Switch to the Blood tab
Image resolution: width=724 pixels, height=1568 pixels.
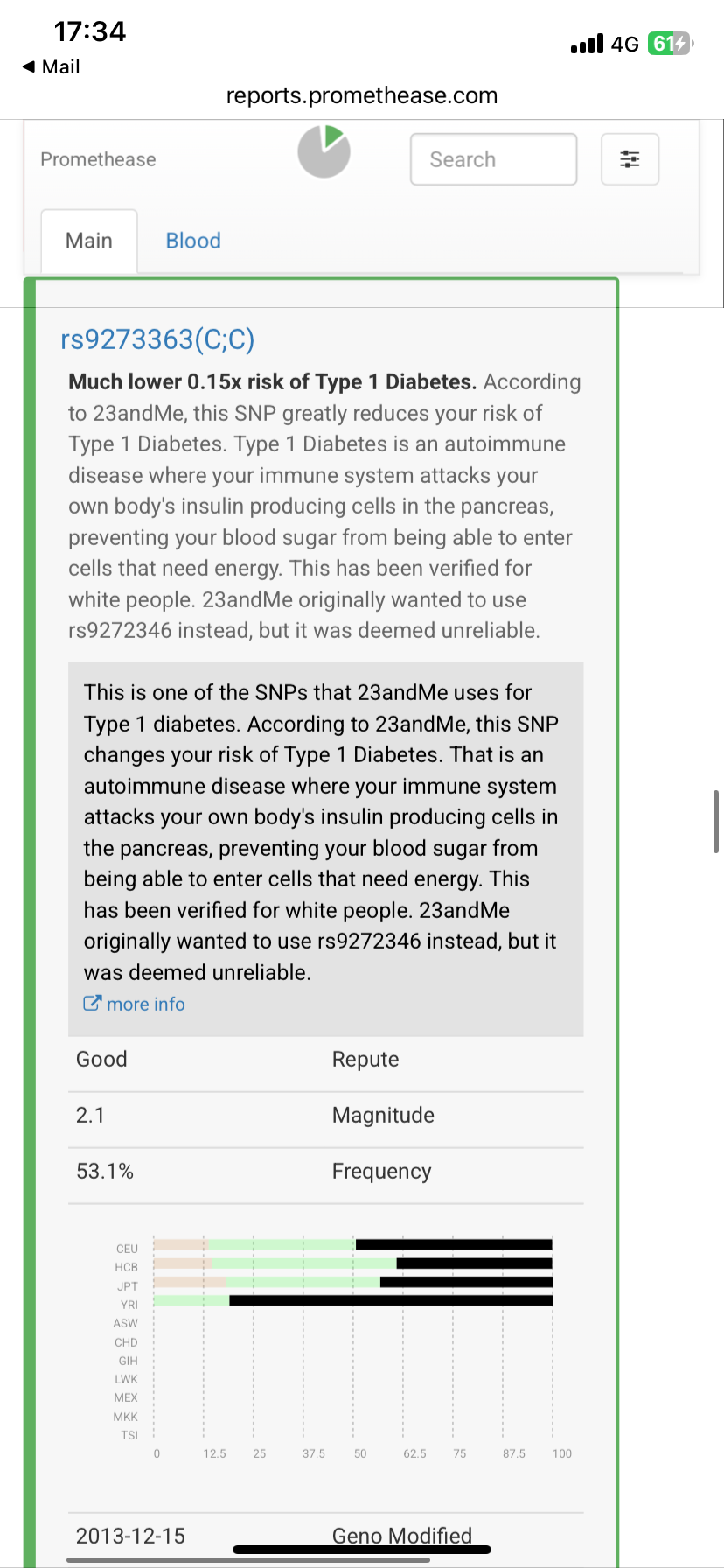[x=193, y=241]
